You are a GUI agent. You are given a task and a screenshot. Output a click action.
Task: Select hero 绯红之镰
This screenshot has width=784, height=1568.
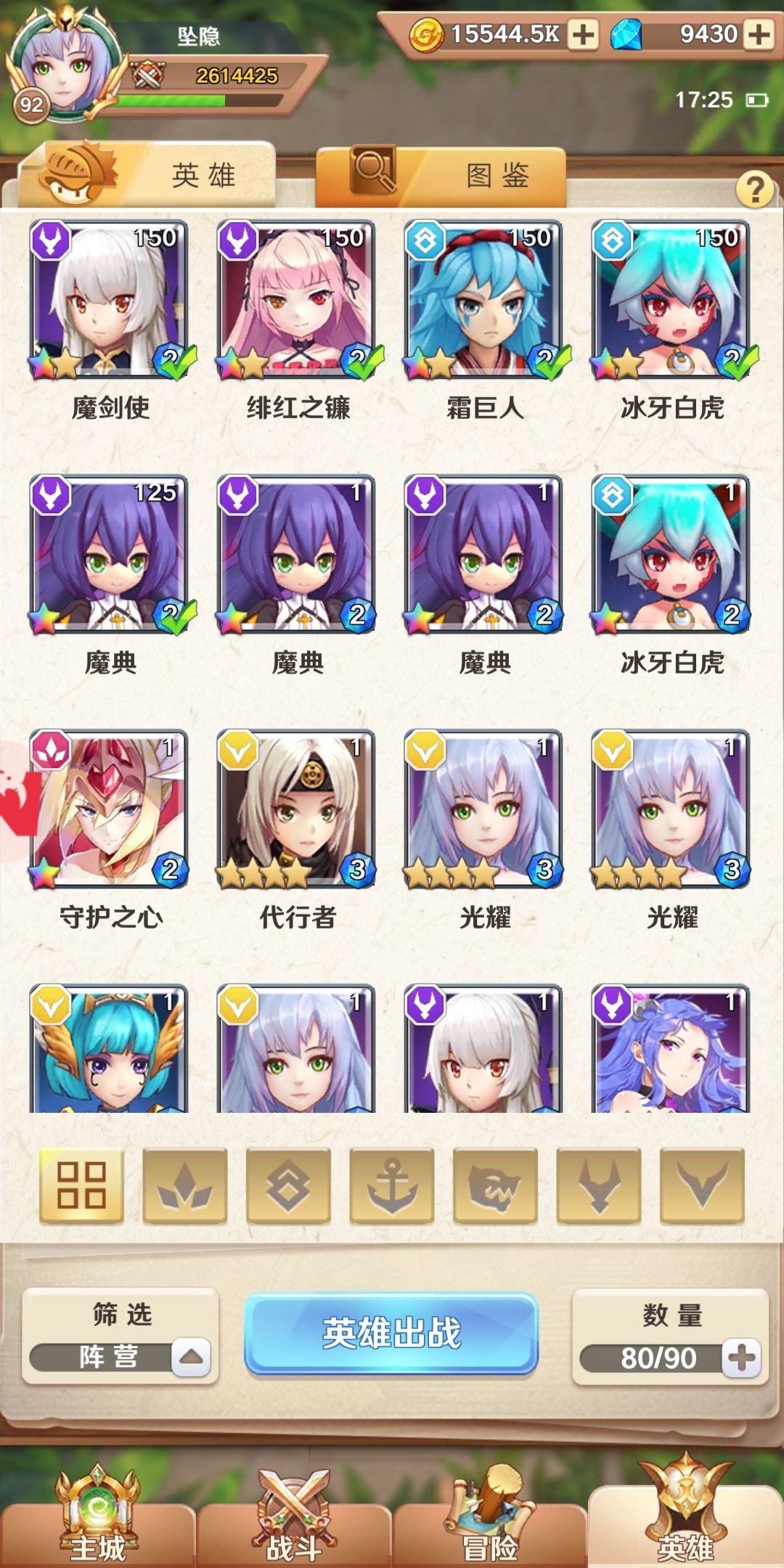(x=296, y=301)
